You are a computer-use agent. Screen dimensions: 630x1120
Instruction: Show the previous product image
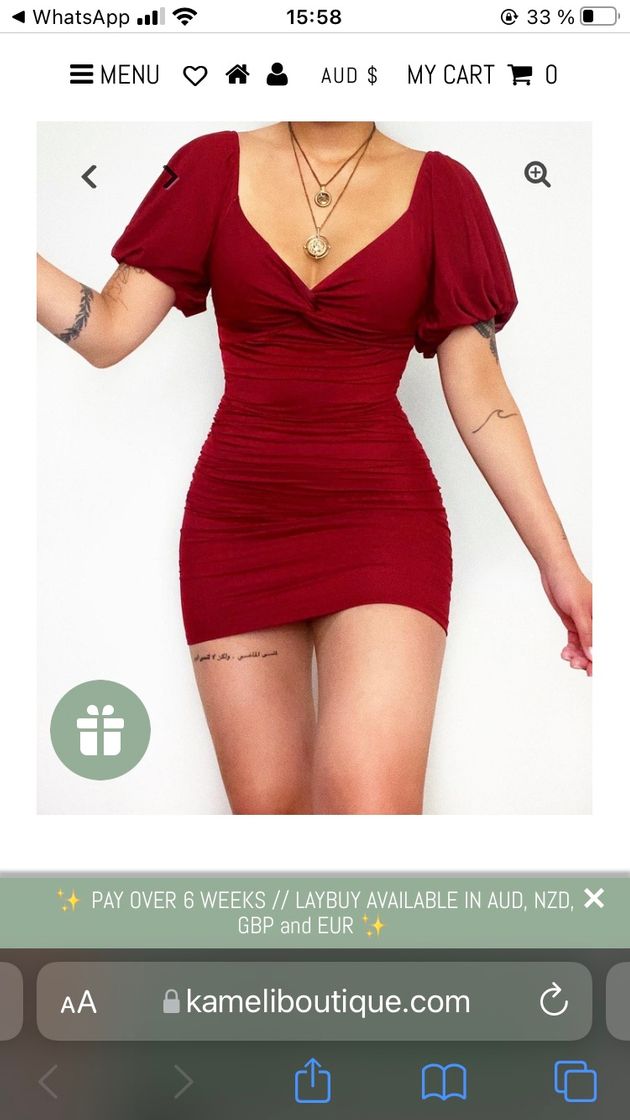(x=89, y=177)
